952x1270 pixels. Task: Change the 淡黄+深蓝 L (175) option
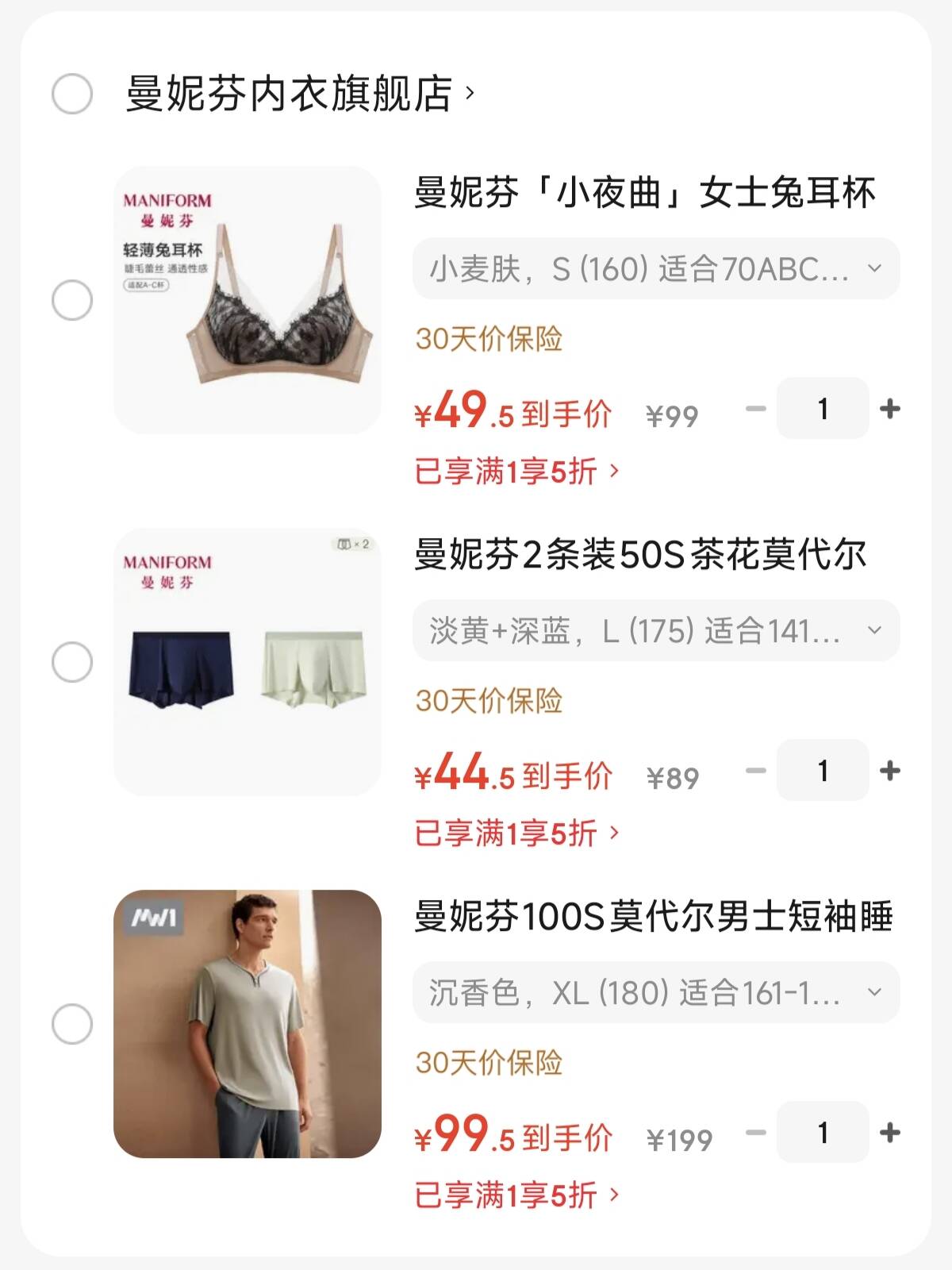pos(655,631)
